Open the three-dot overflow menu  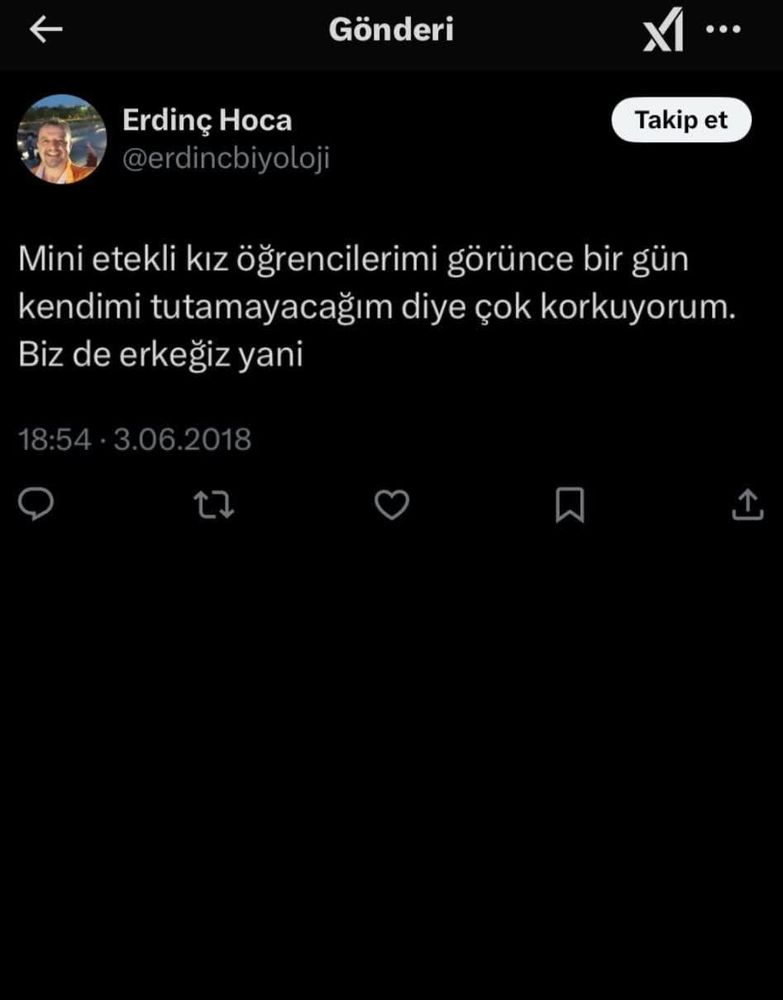click(723, 30)
